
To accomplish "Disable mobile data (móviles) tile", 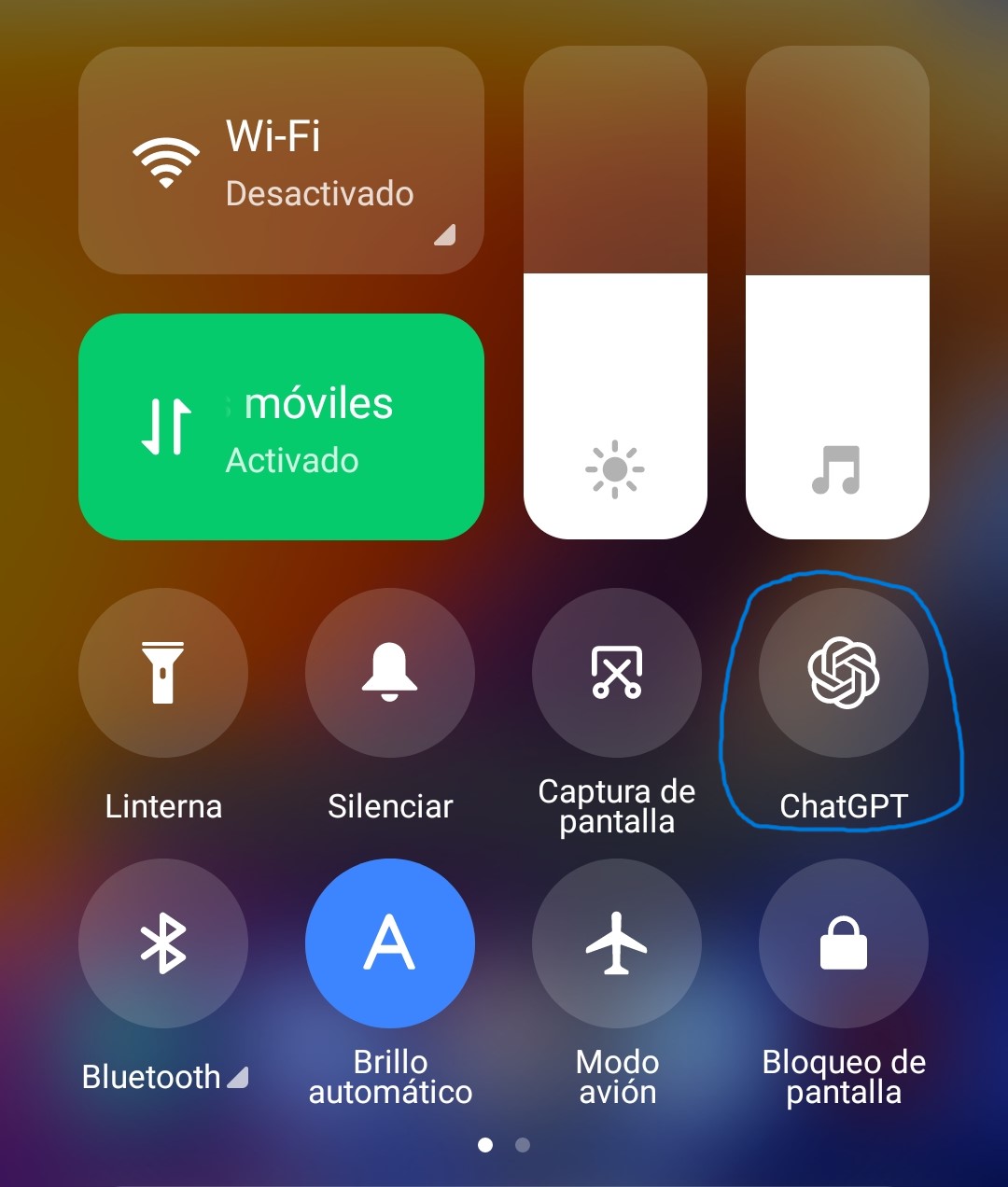I will click(x=280, y=426).
